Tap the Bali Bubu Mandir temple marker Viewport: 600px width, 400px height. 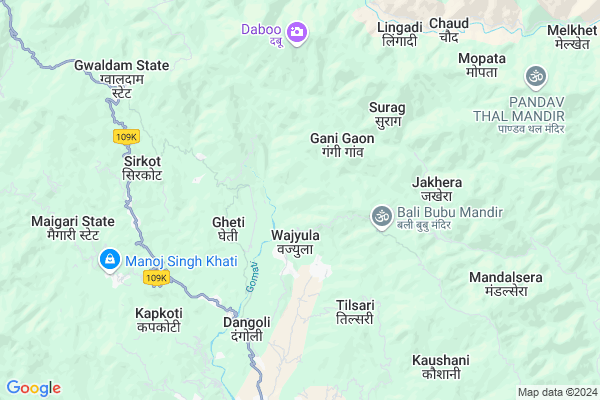tap(381, 214)
